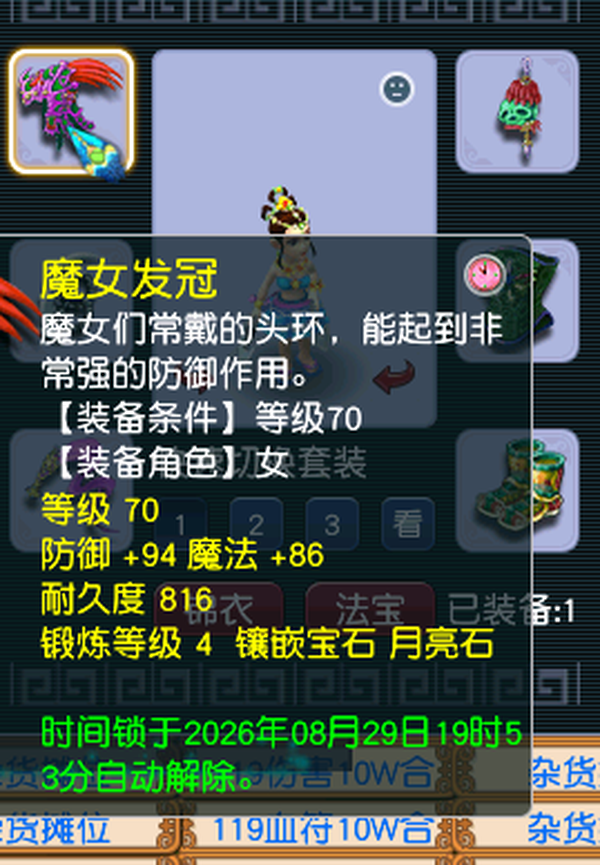Open the green armor equipment slot
The image size is (600, 865).
(517, 301)
